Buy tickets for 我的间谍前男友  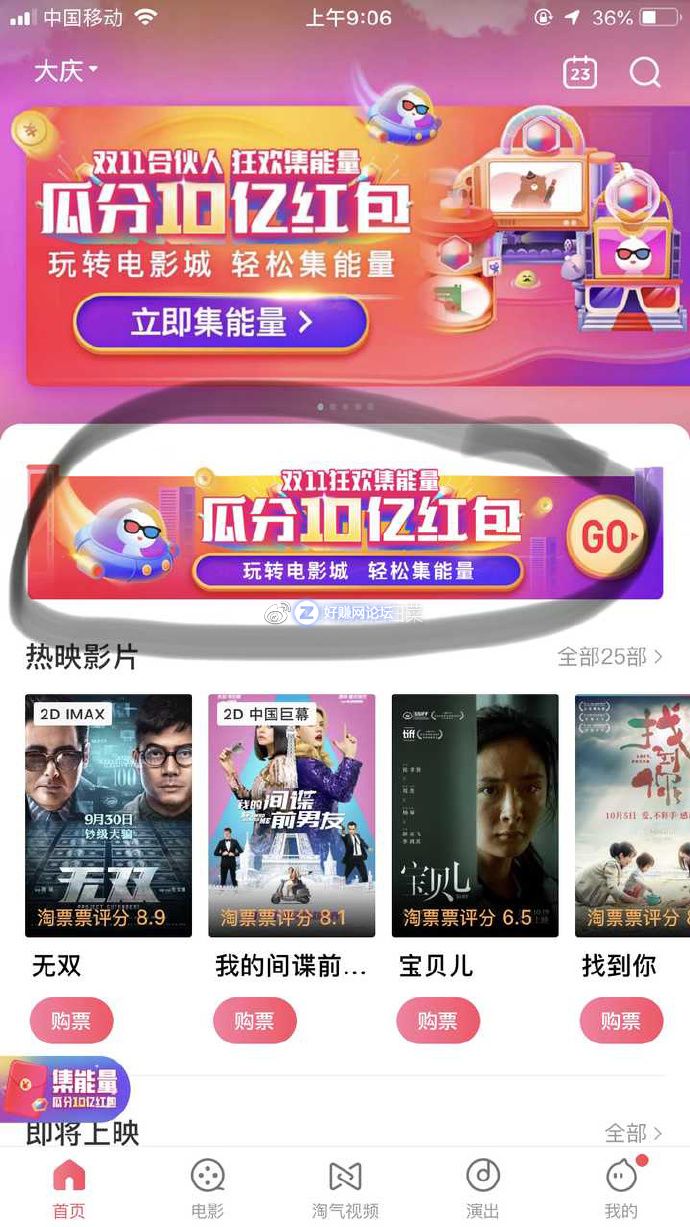(254, 1021)
